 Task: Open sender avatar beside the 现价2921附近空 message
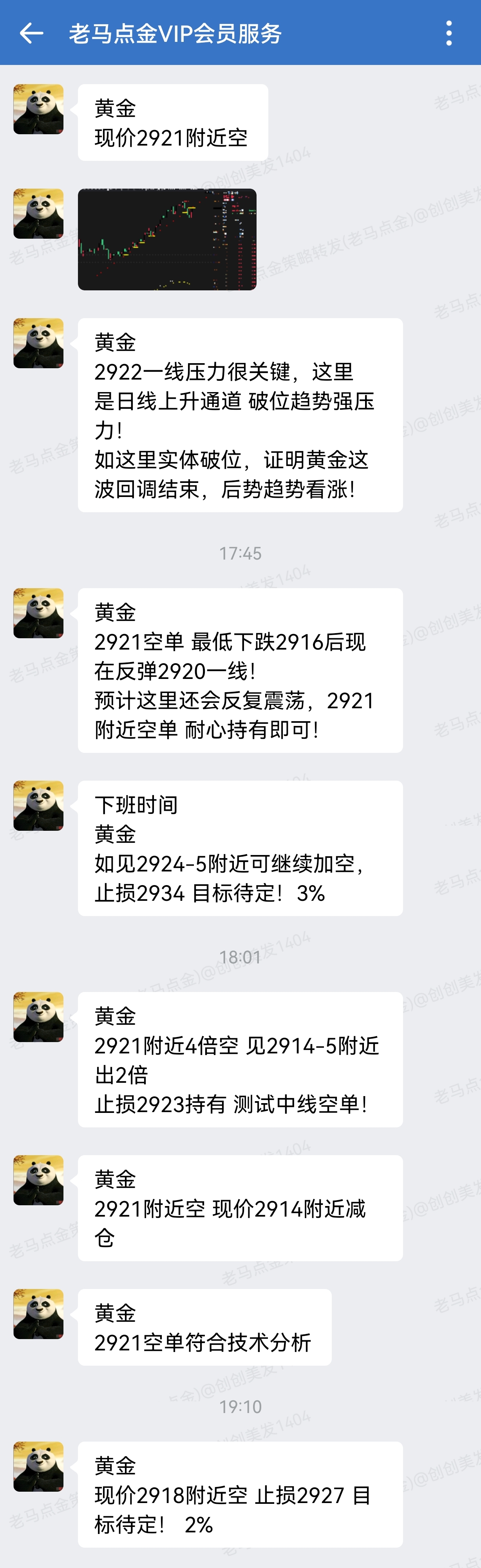pos(38,109)
